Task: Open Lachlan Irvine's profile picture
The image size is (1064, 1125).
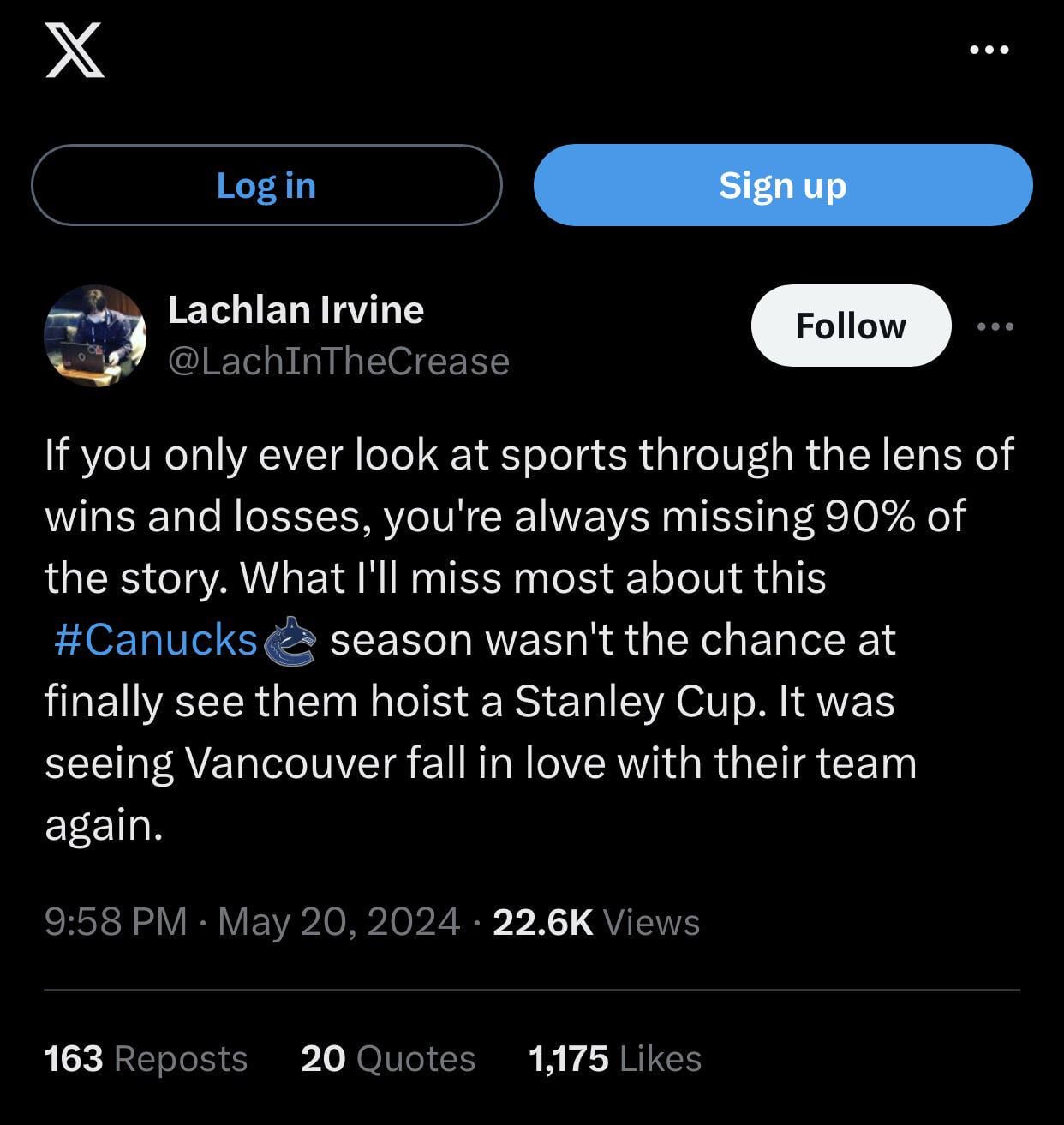Action: [95, 336]
